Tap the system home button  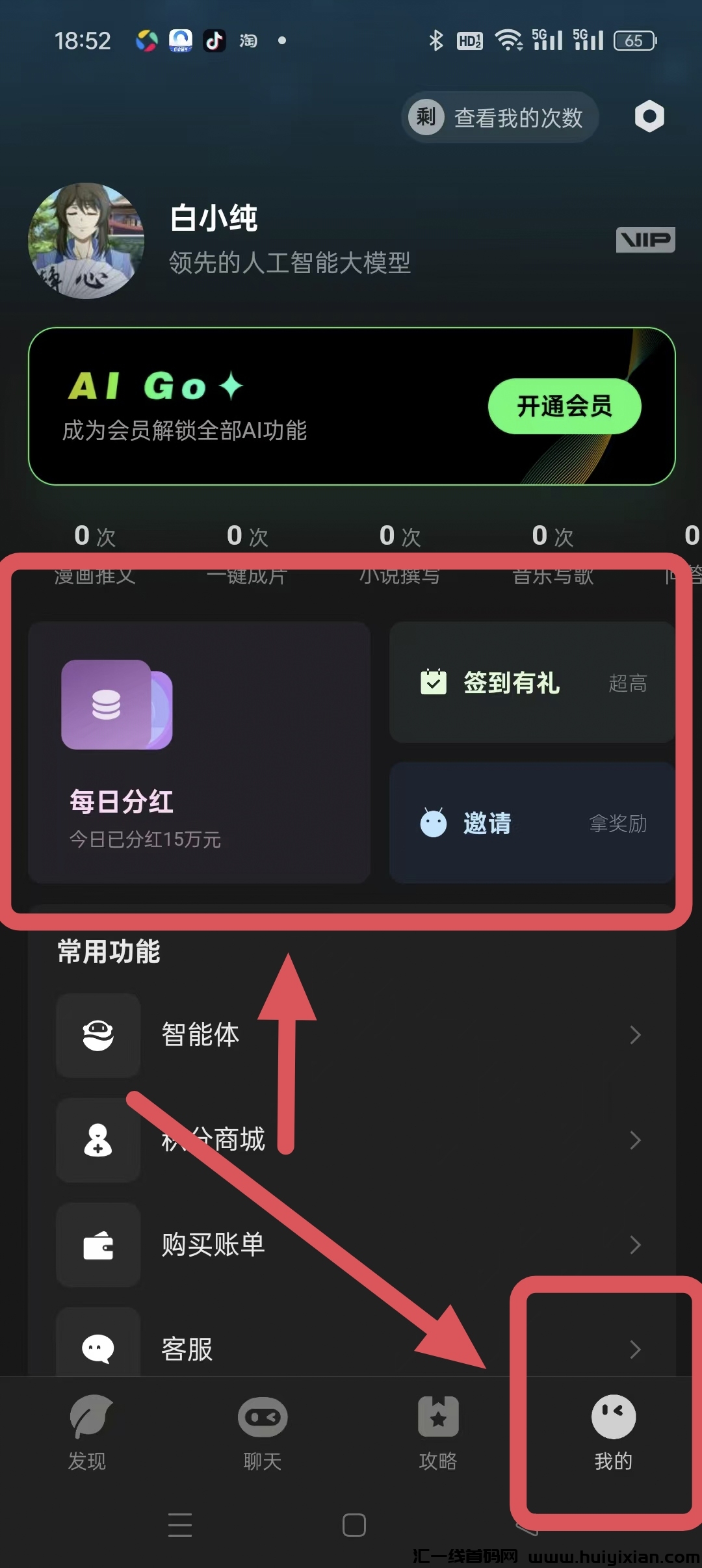click(354, 1525)
